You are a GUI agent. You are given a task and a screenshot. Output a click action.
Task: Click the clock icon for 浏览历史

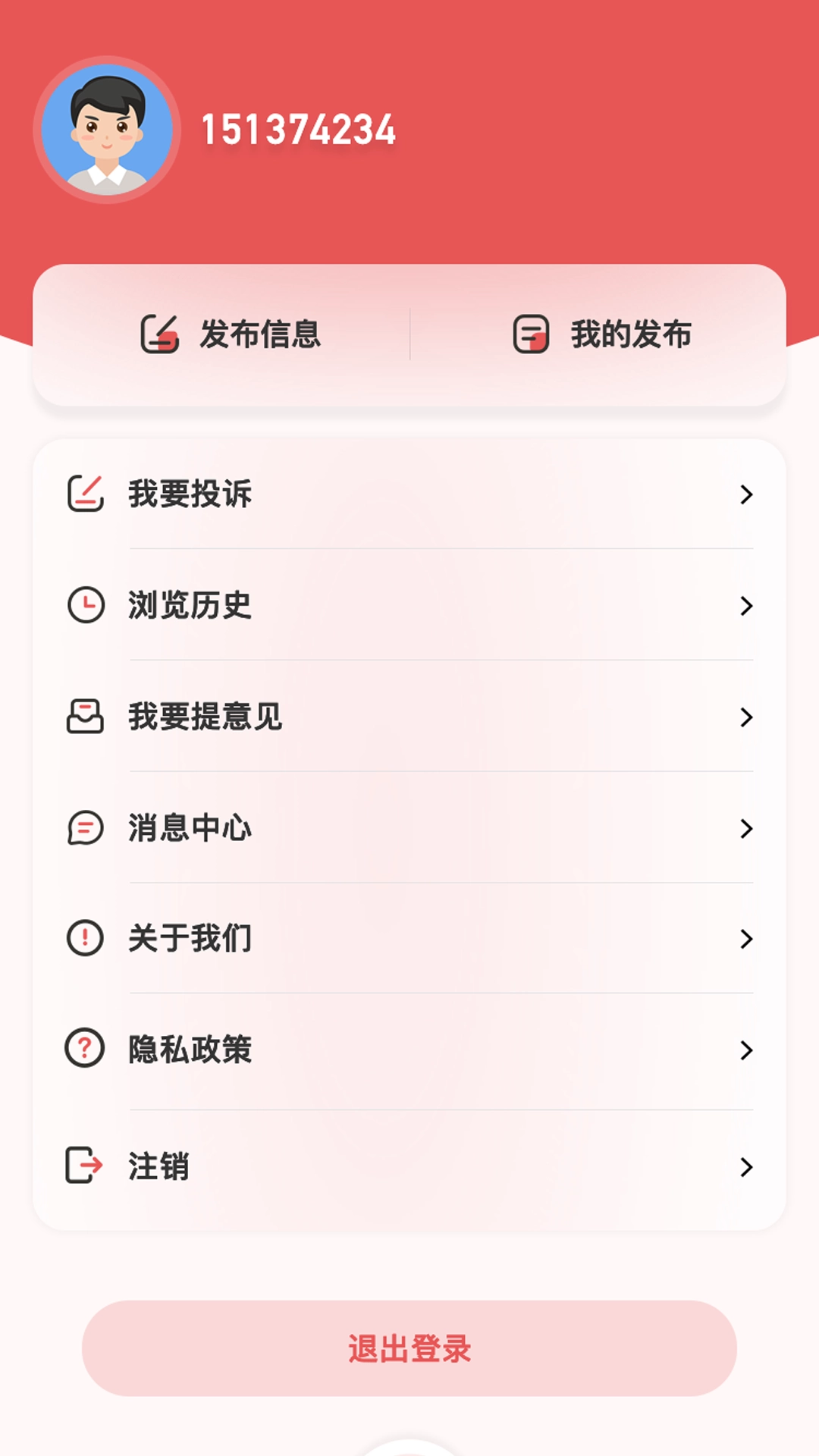coord(86,604)
